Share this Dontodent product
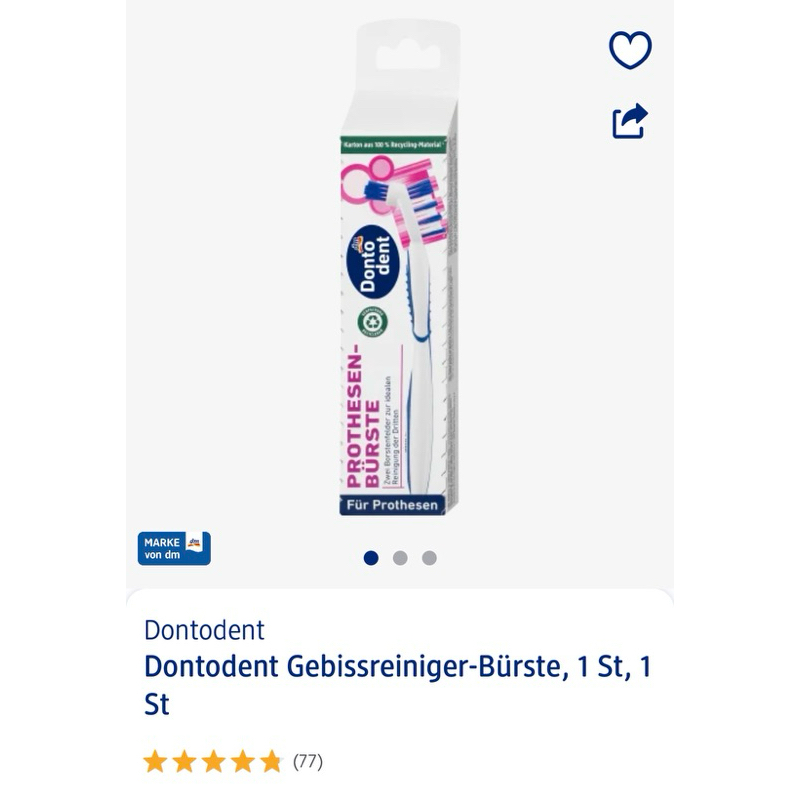Viewport: 800px width, 800px height. (x=630, y=121)
